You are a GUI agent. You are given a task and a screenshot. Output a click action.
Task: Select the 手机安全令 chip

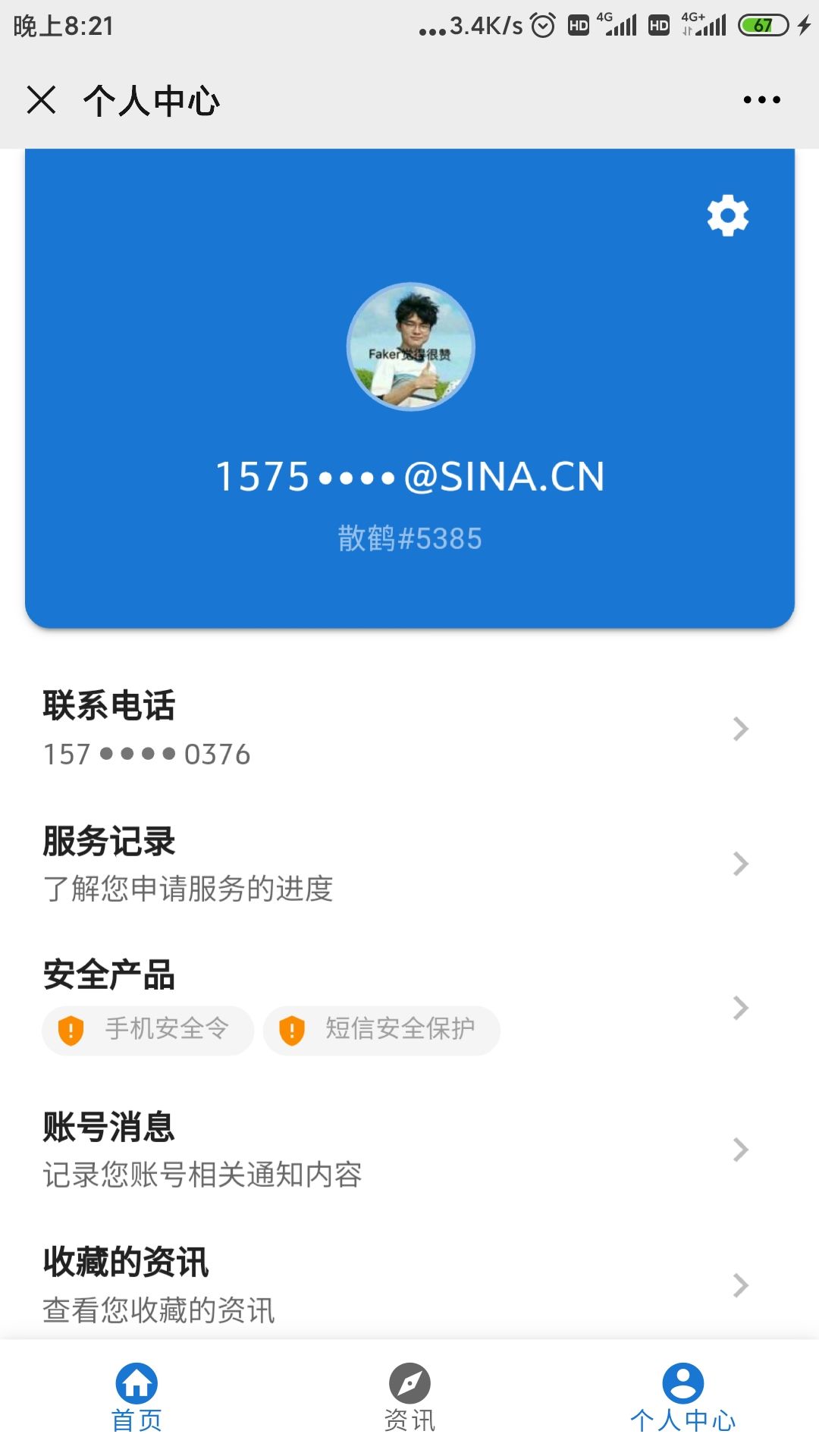[148, 1030]
